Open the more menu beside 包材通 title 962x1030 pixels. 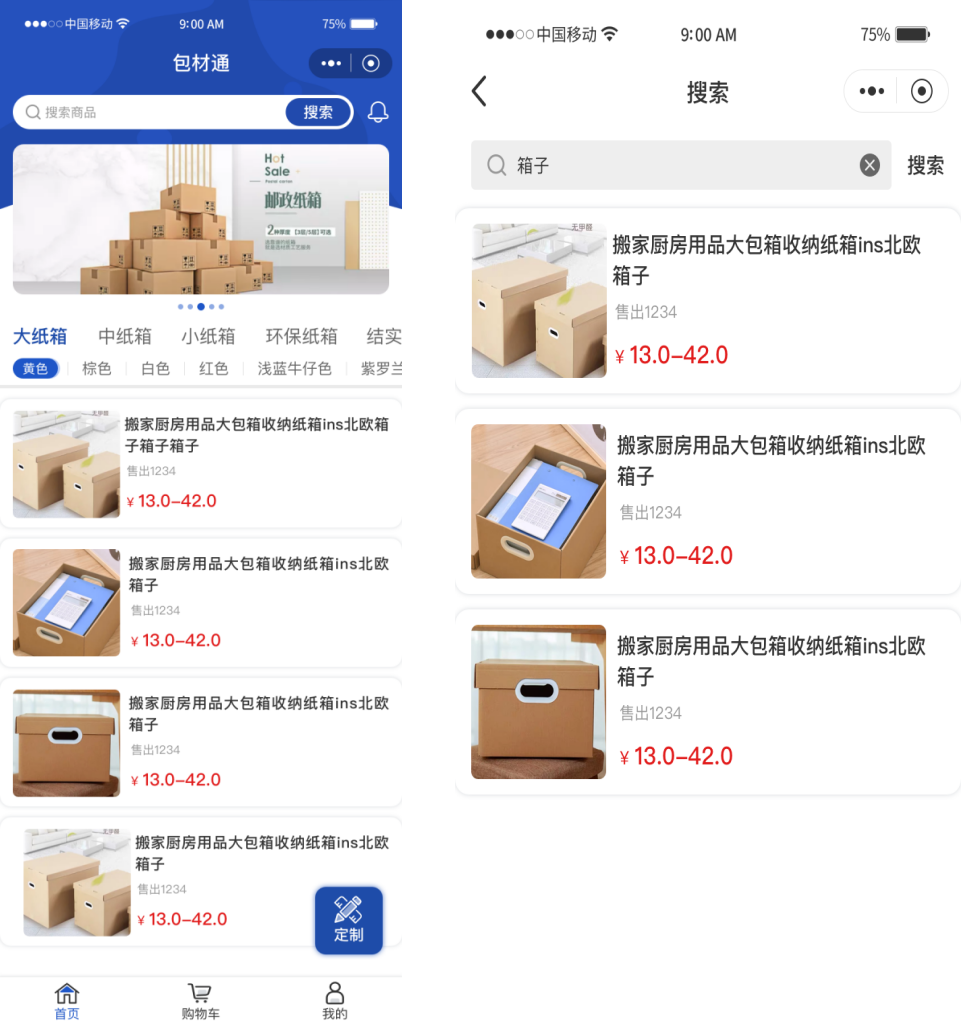pyautogui.click(x=331, y=63)
